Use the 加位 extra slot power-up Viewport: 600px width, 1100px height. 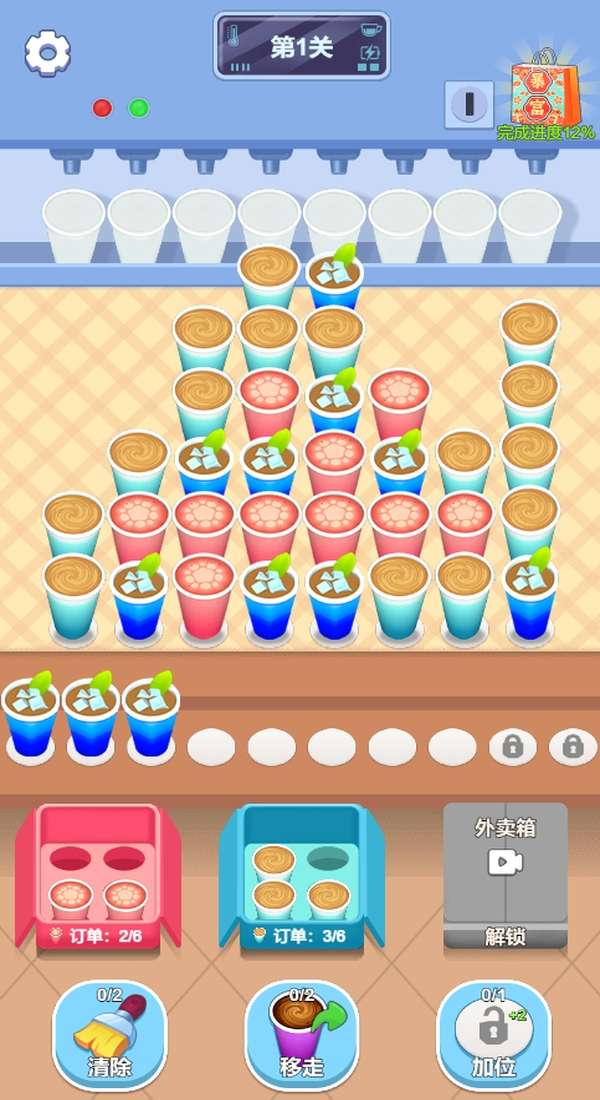[x=493, y=1034]
